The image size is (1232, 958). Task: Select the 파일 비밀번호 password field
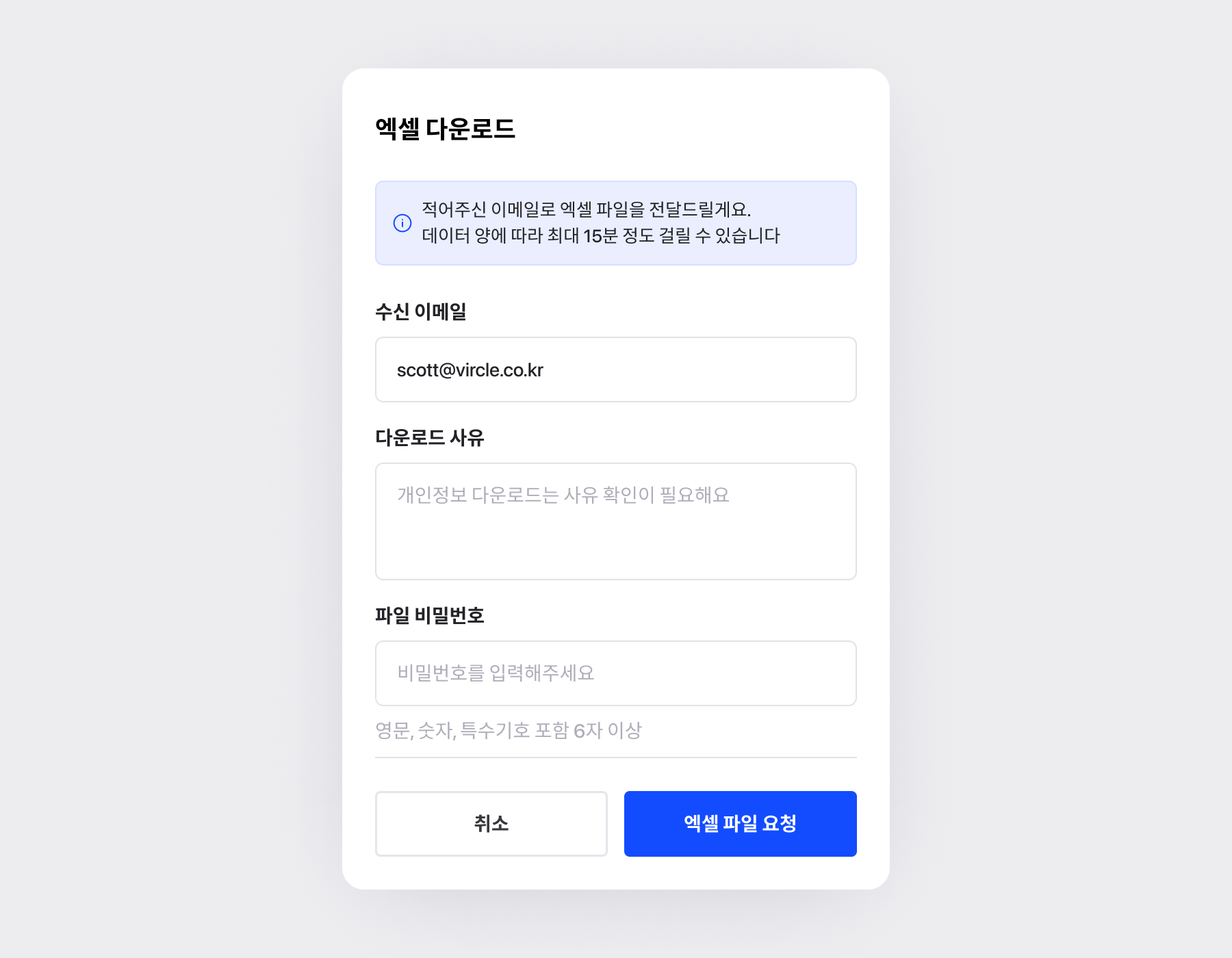click(615, 673)
